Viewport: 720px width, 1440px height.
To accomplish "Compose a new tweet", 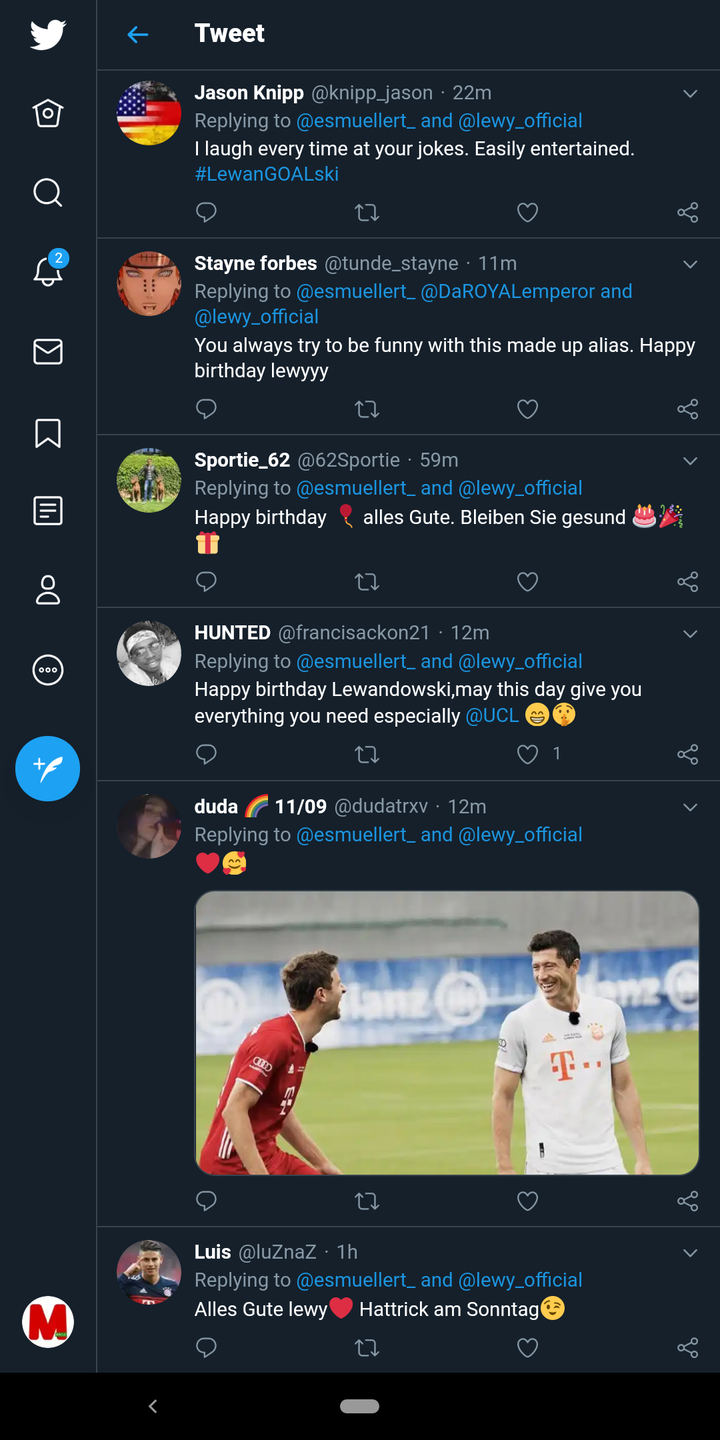I will pos(48,768).
